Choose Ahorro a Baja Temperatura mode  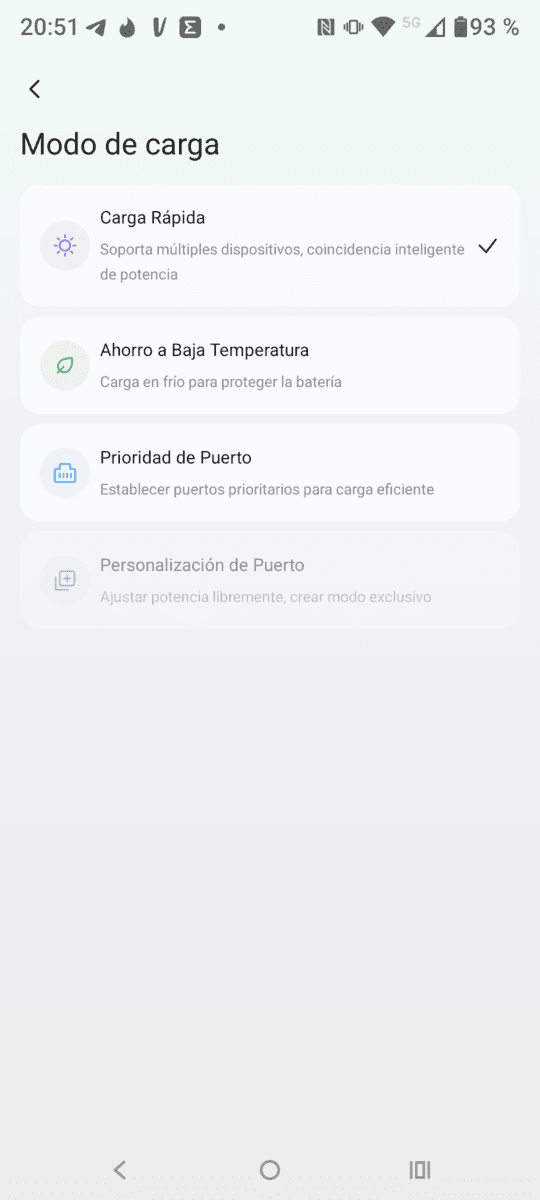(270, 365)
